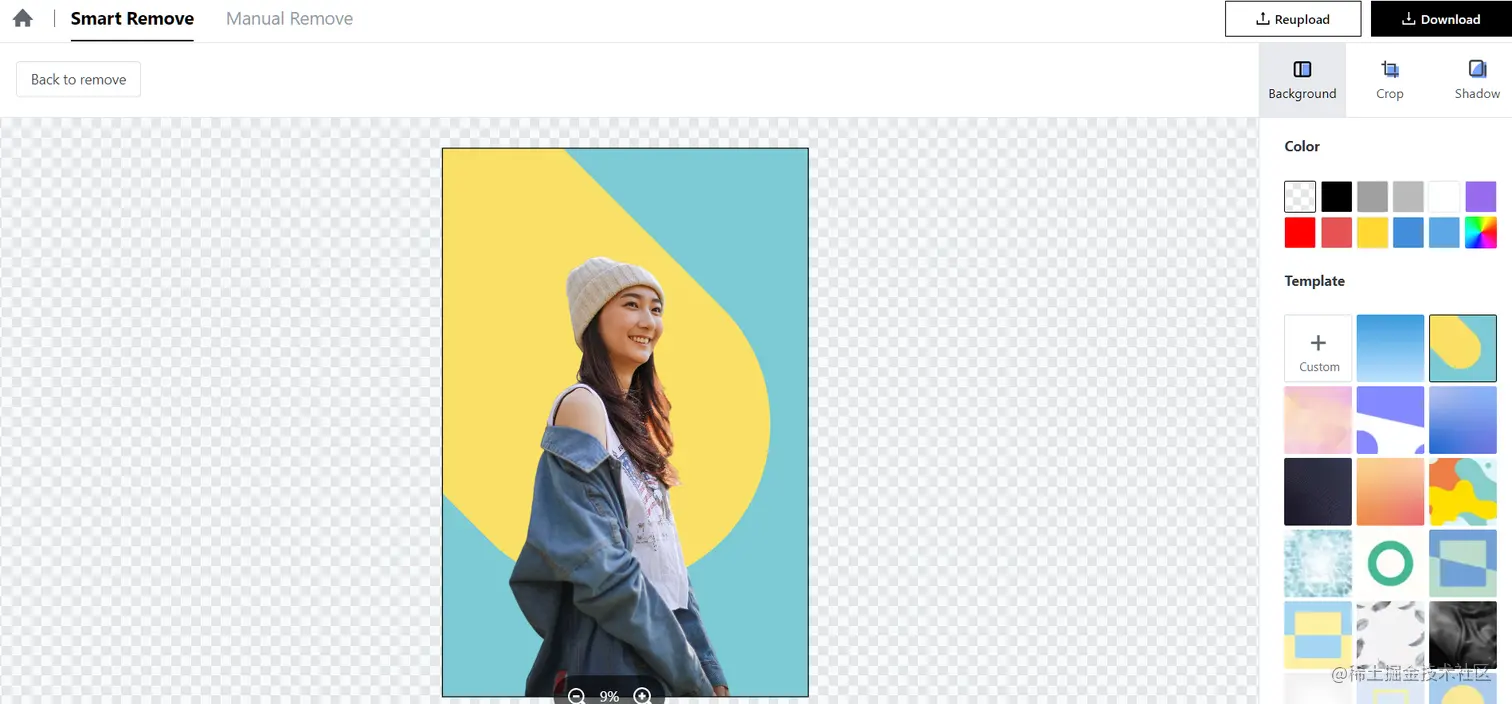Pick the black color swatch
This screenshot has width=1512, height=704.
(x=1336, y=196)
